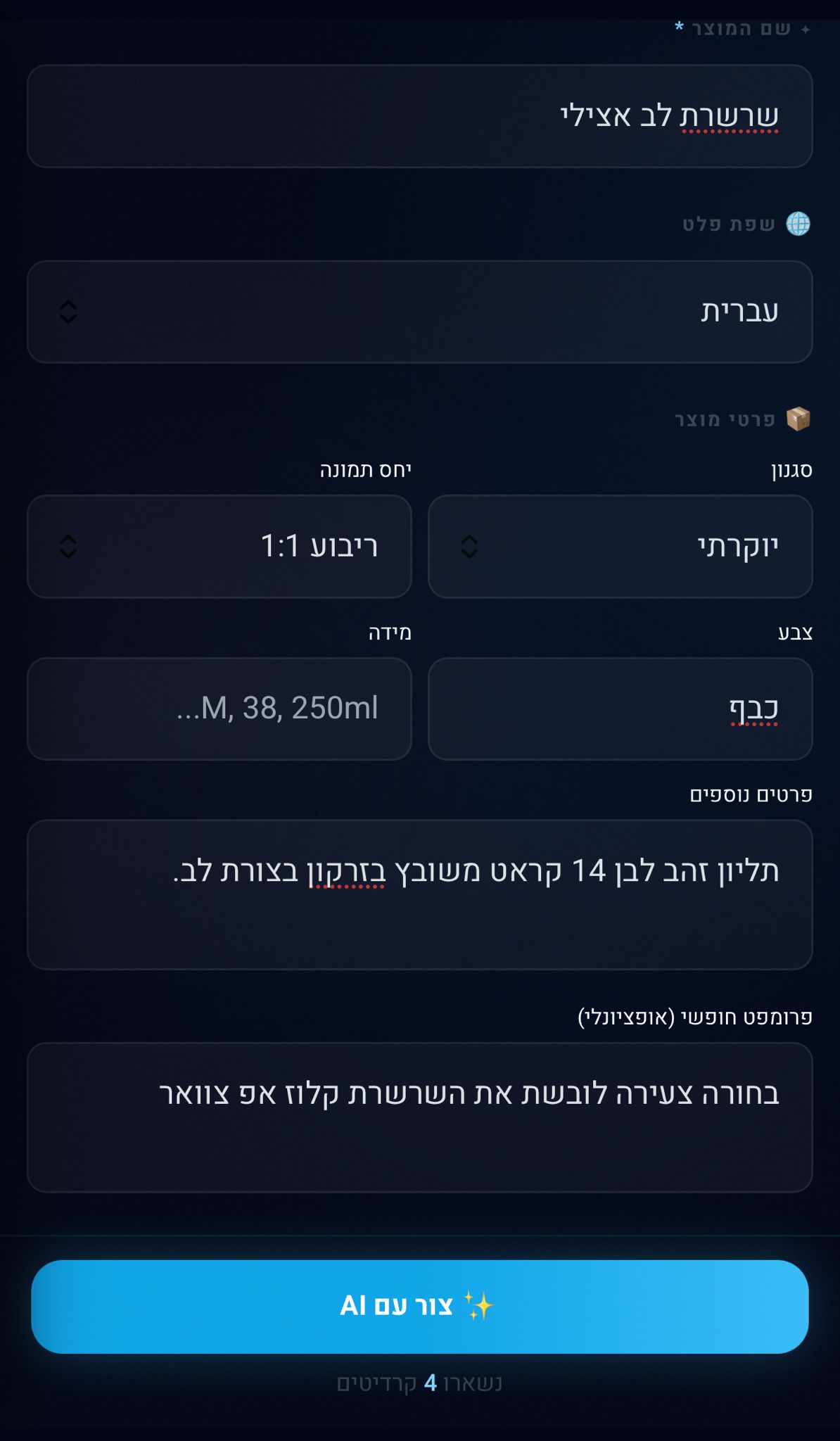Click the size field showing M, 38, 250ml

218,708
